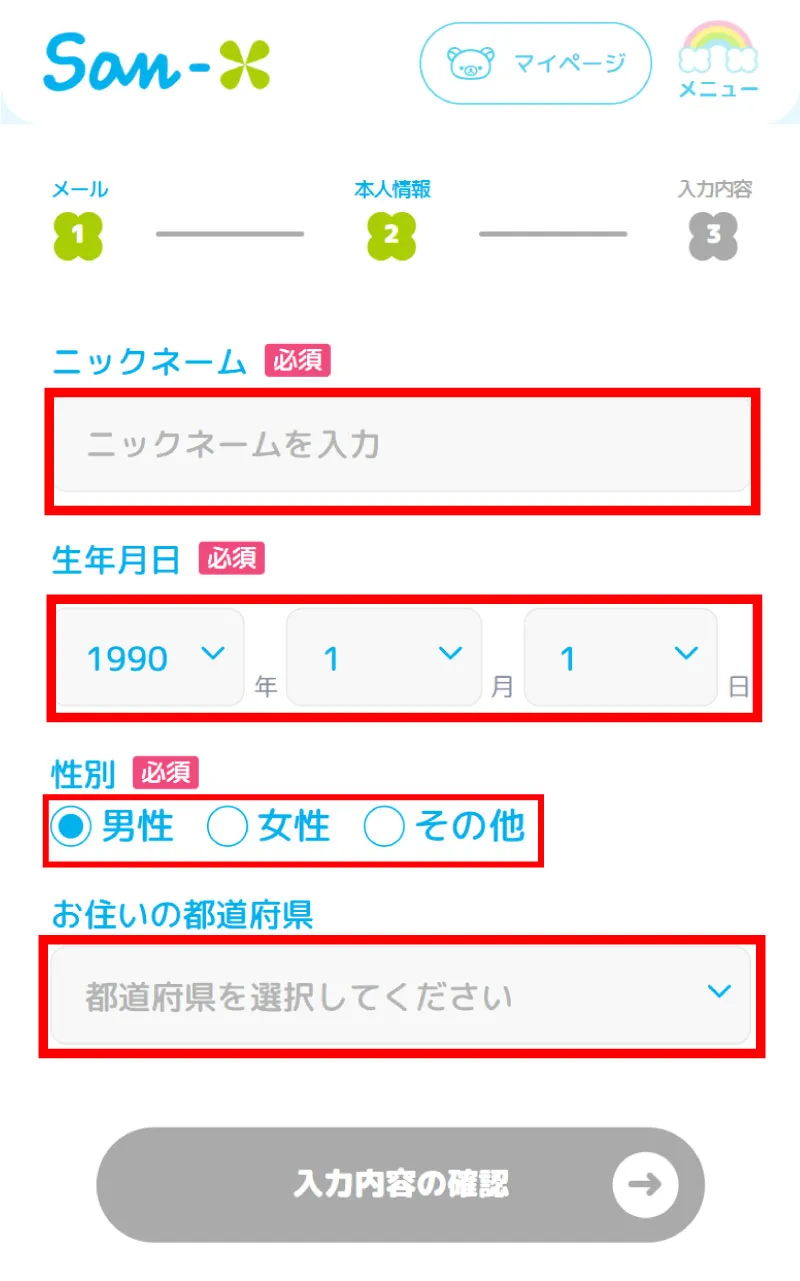Screen dimensions: 800x1281
Task: Tap 入力内容の確認 button
Action: pyautogui.click(x=400, y=1185)
